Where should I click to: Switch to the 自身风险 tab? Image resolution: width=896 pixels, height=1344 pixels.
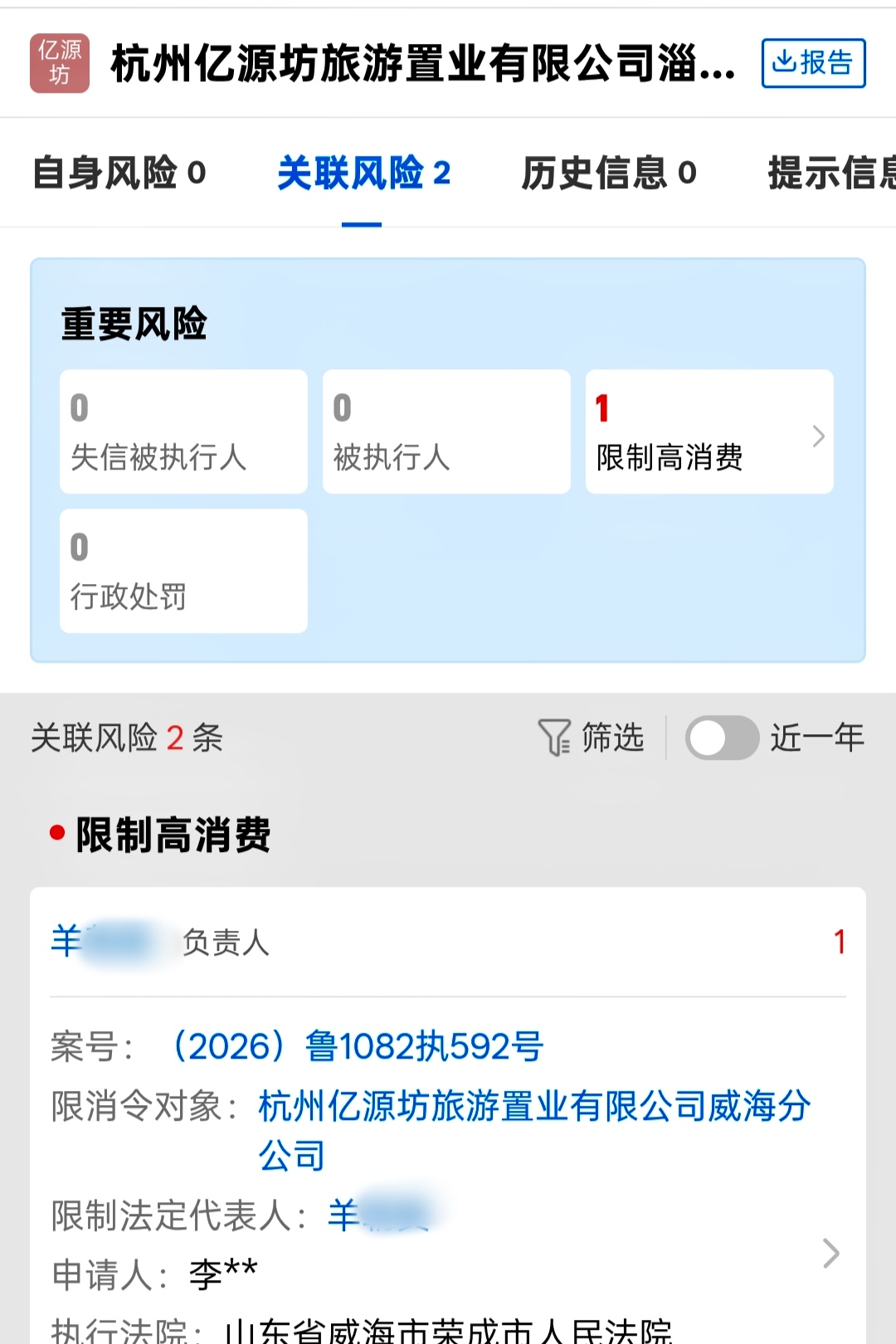[x=119, y=173]
